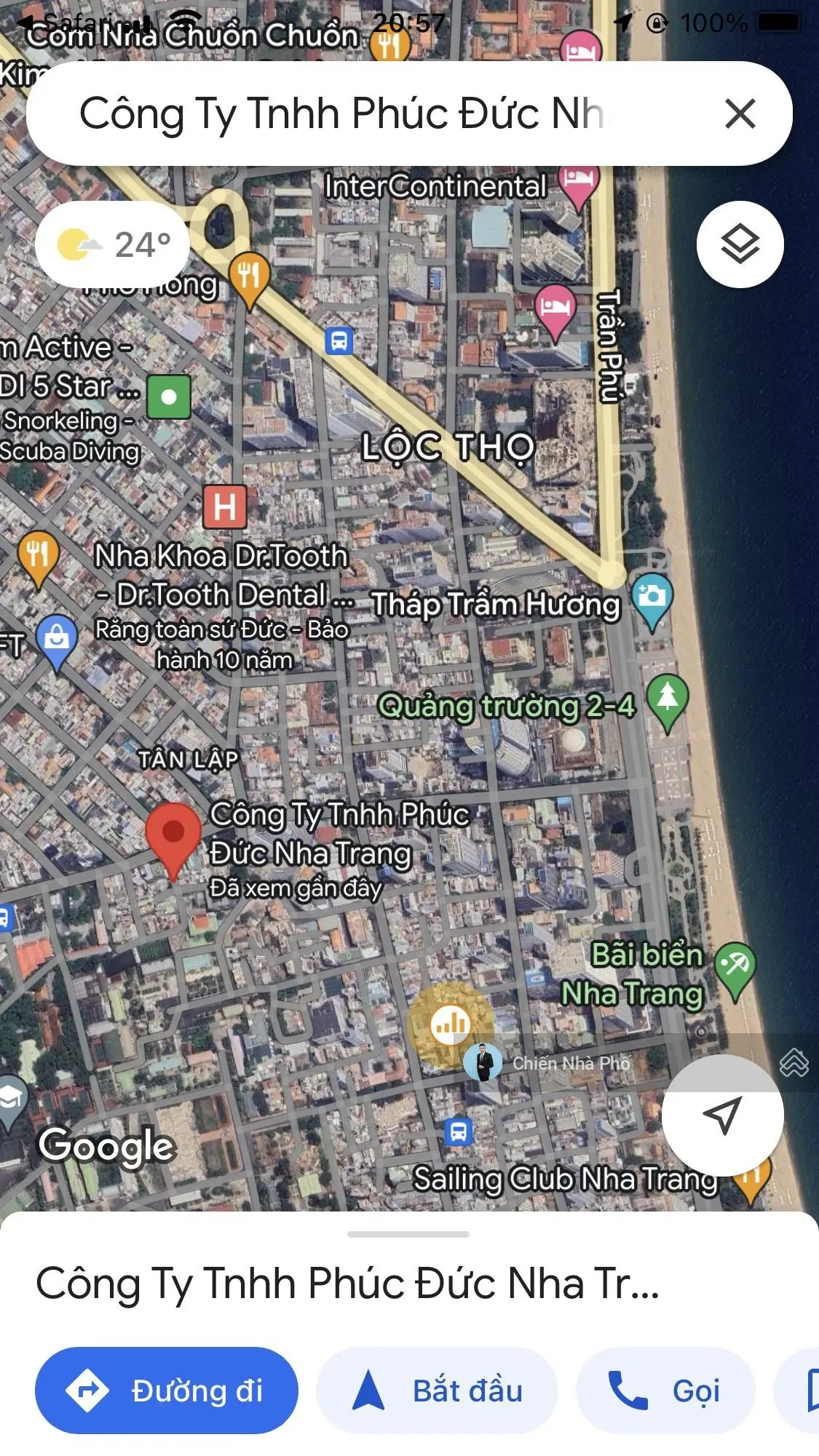Open the Sailing Club Nha Trang marker

(x=750, y=1177)
